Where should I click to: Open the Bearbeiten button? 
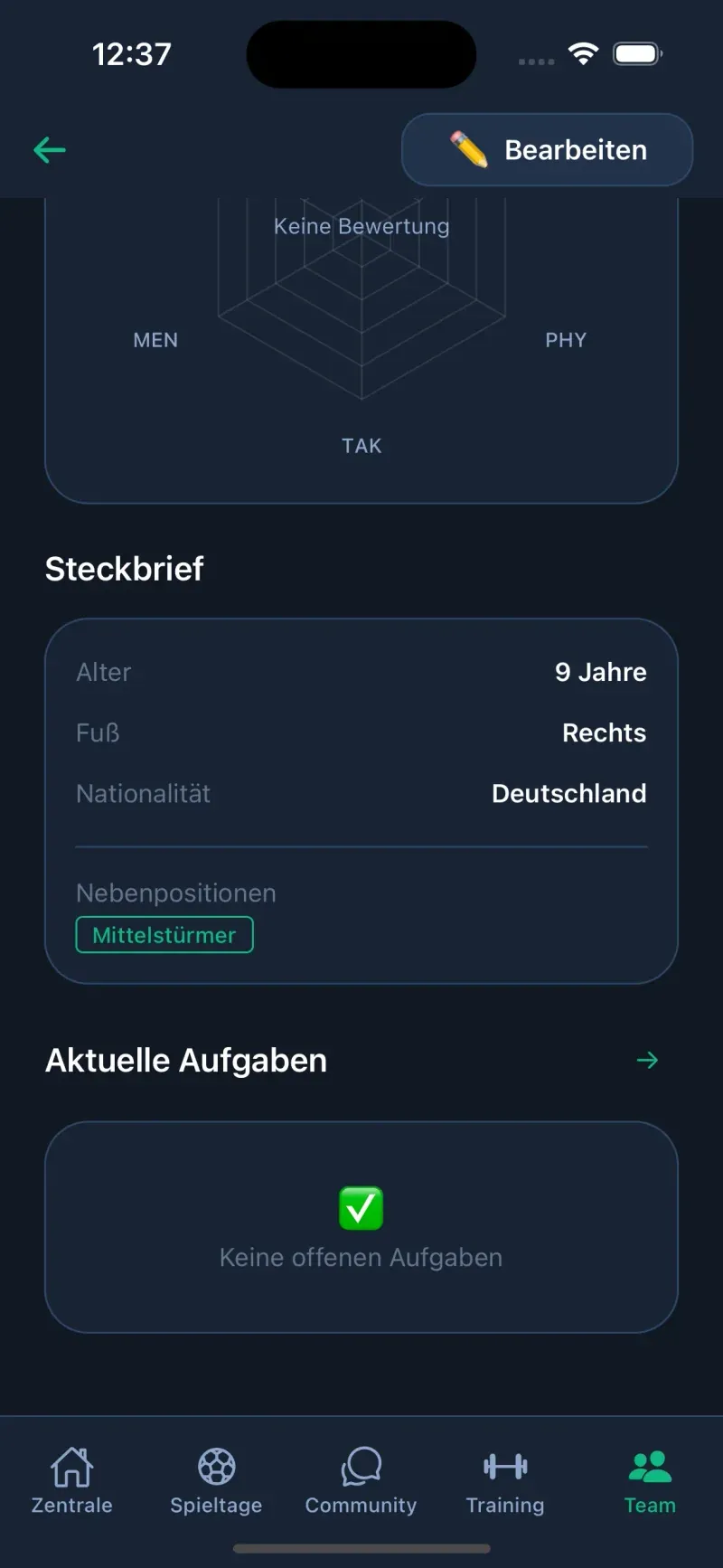pos(547,149)
